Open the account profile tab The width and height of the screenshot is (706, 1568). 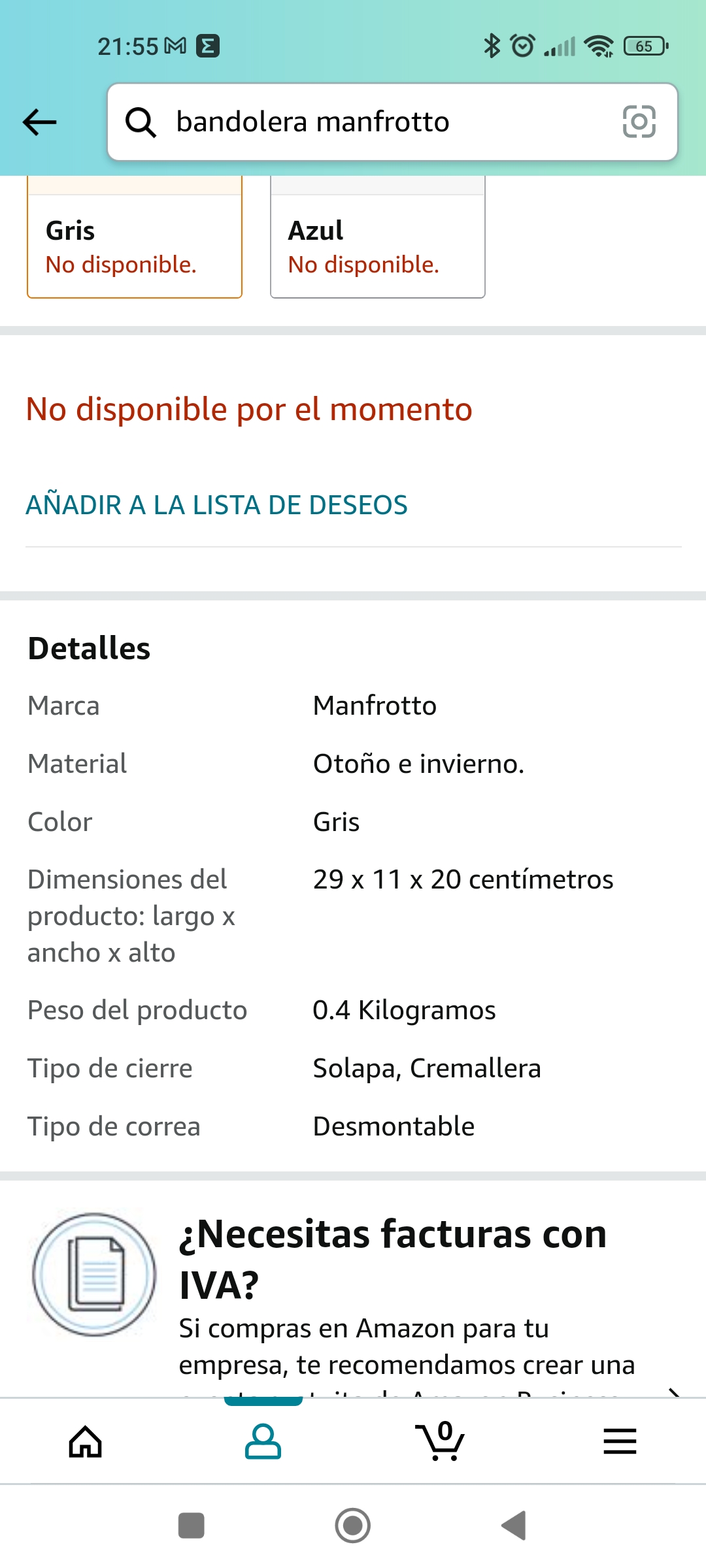[x=263, y=1441]
